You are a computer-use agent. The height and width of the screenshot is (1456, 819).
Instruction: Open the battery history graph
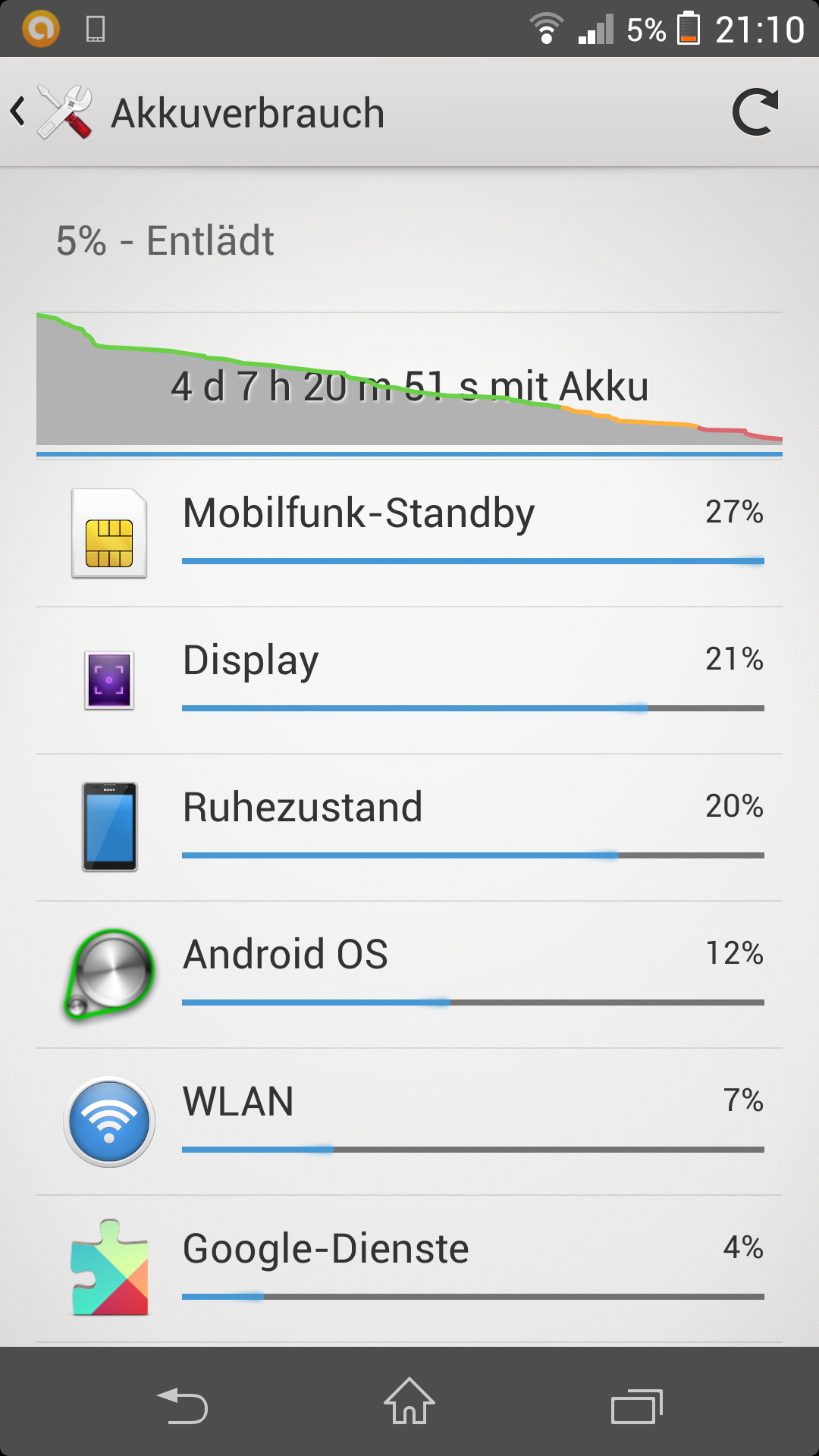pos(409,379)
